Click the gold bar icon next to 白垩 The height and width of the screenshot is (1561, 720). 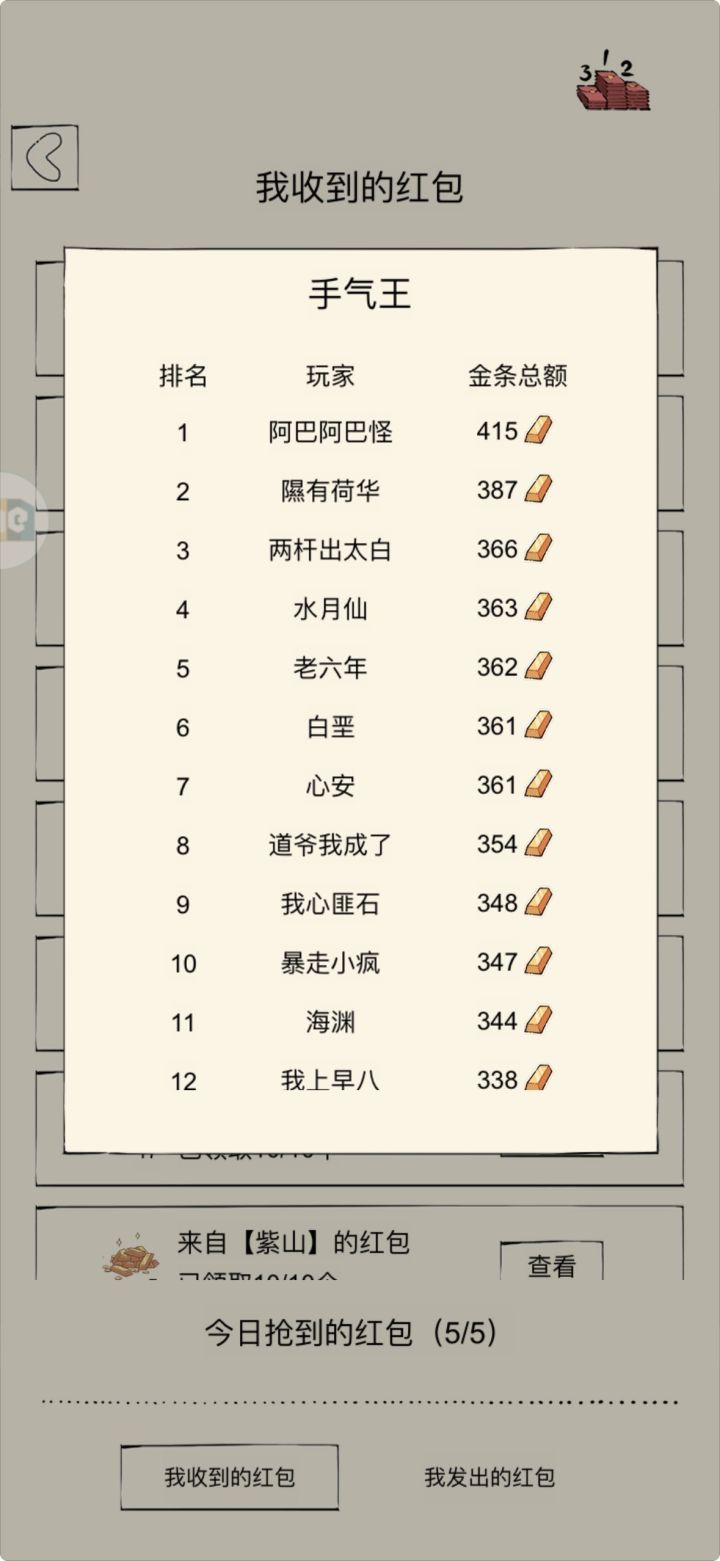[537, 726]
